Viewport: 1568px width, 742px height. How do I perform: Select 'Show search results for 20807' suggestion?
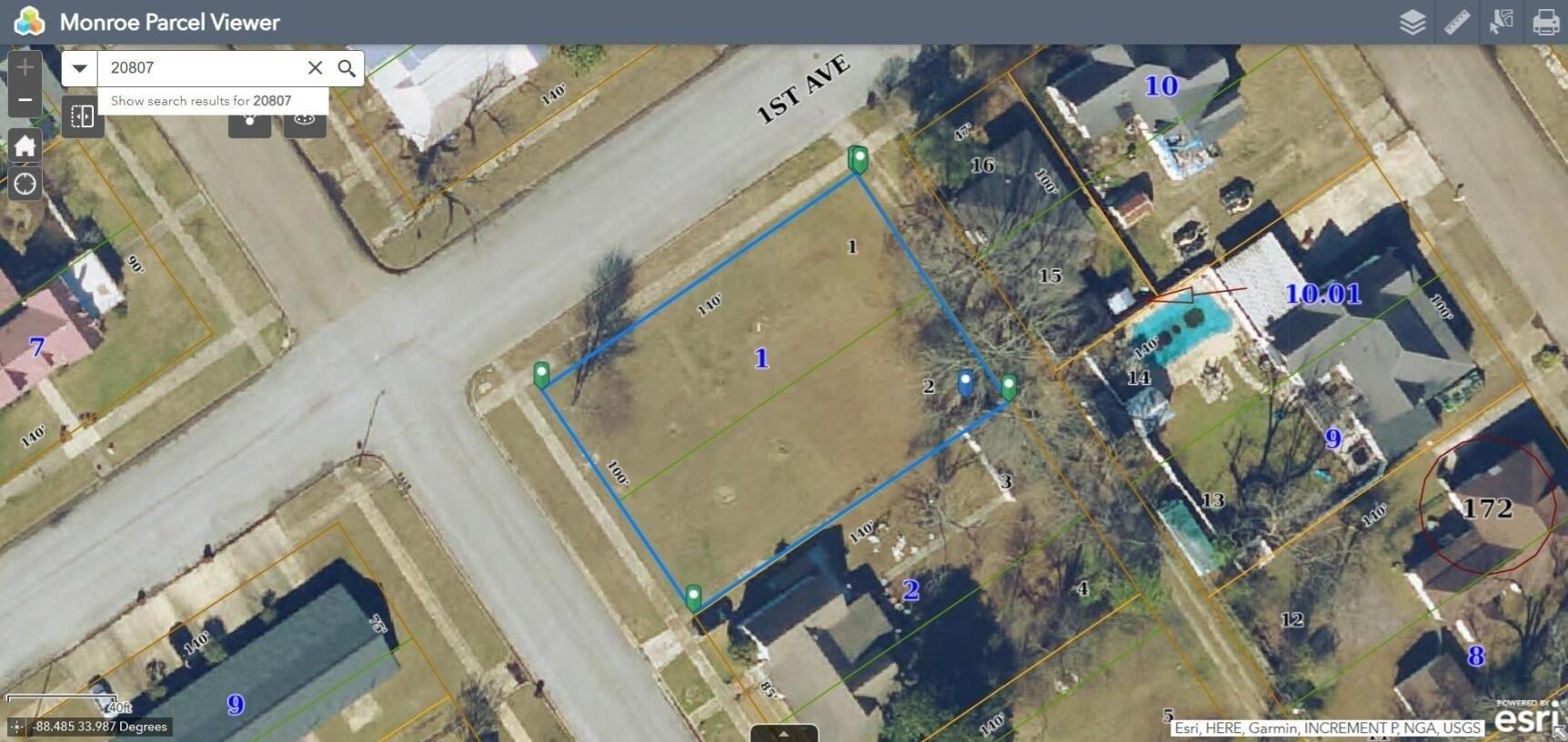(x=201, y=101)
